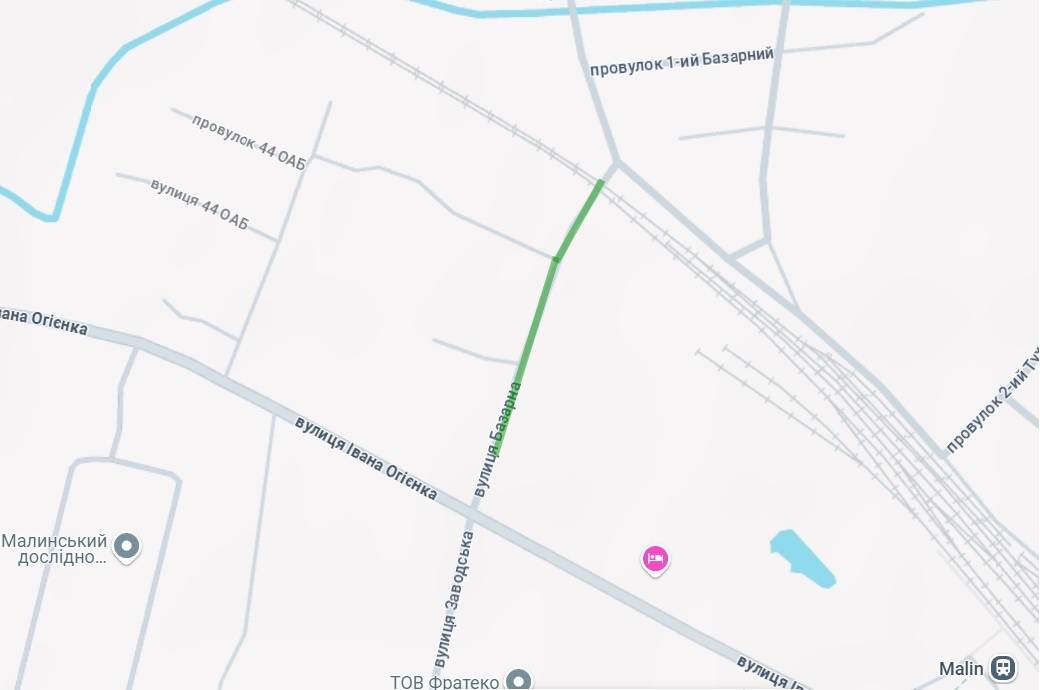Open the ТОВ Фратеко place marker
This screenshot has height=690, width=1040.
pyautogui.click(x=518, y=680)
